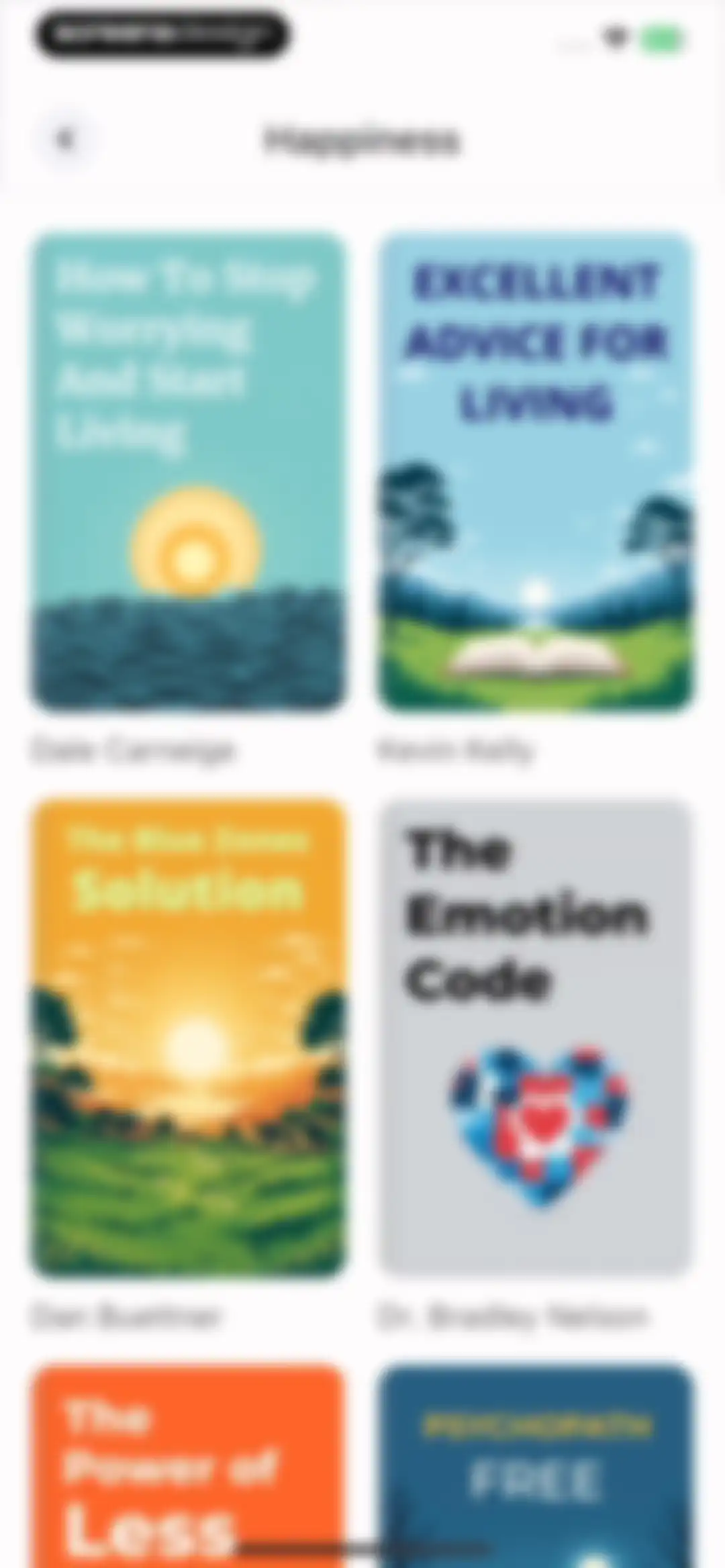This screenshot has width=725, height=1568.
Task: Open the Psychopath Free book
Action: pos(536,1466)
